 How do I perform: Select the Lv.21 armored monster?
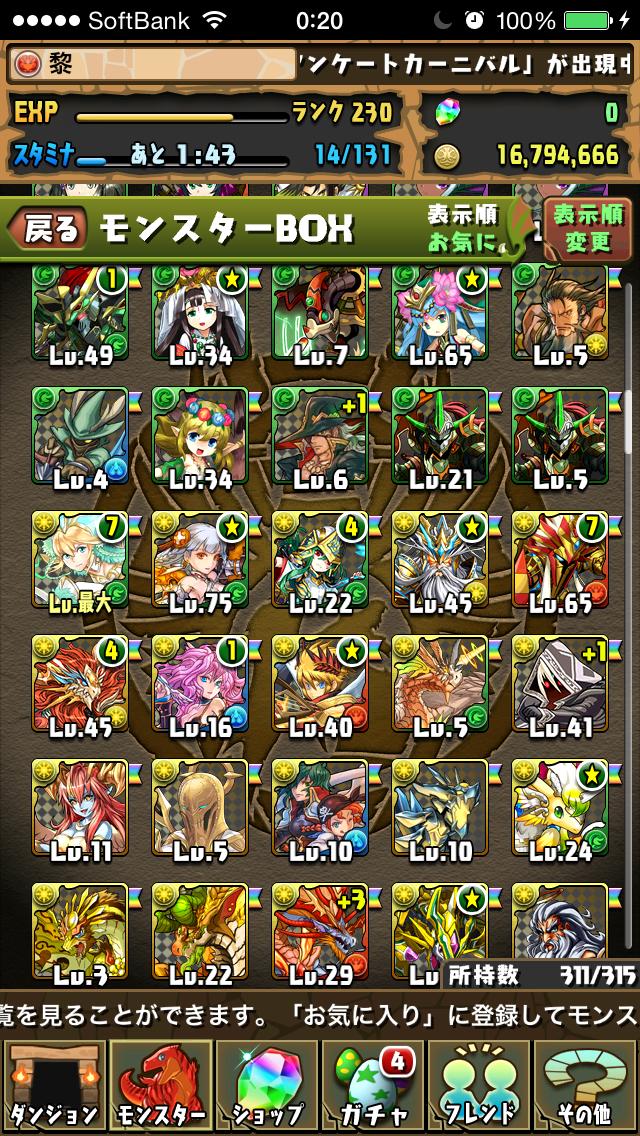coord(439,437)
